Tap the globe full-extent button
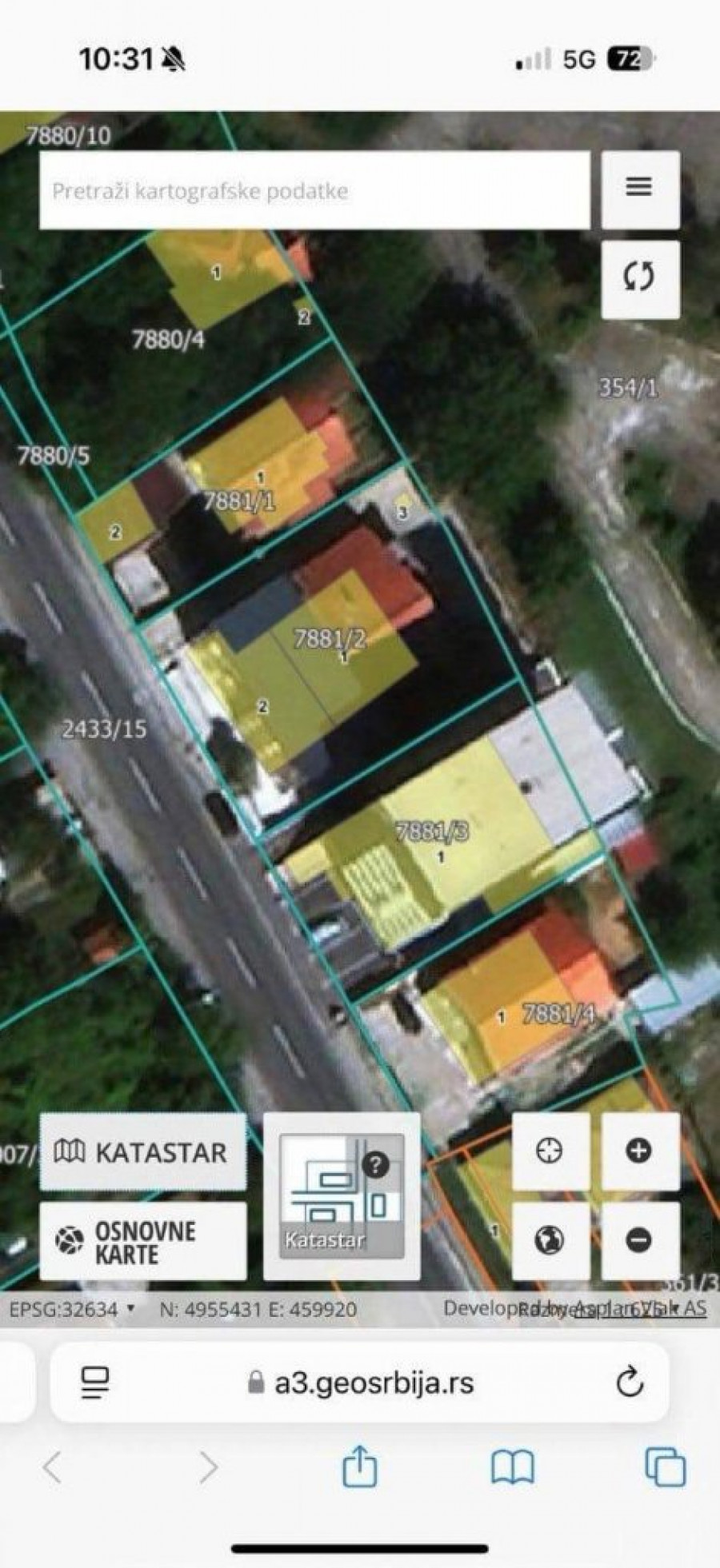This screenshot has height=1568, width=720. coord(550,1240)
